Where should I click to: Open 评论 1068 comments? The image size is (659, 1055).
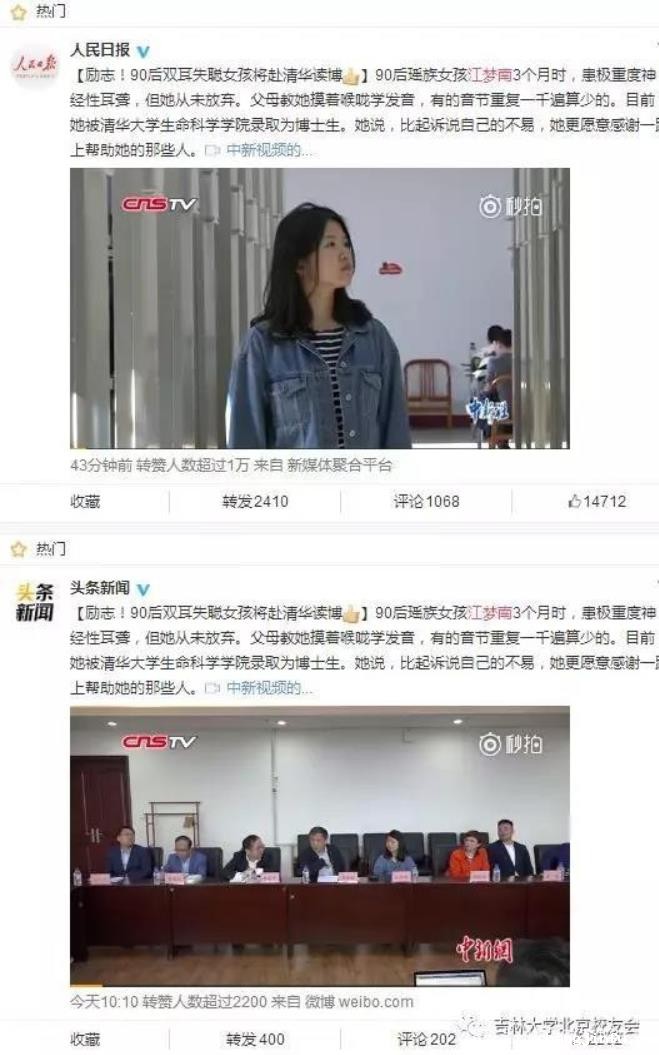coord(426,501)
